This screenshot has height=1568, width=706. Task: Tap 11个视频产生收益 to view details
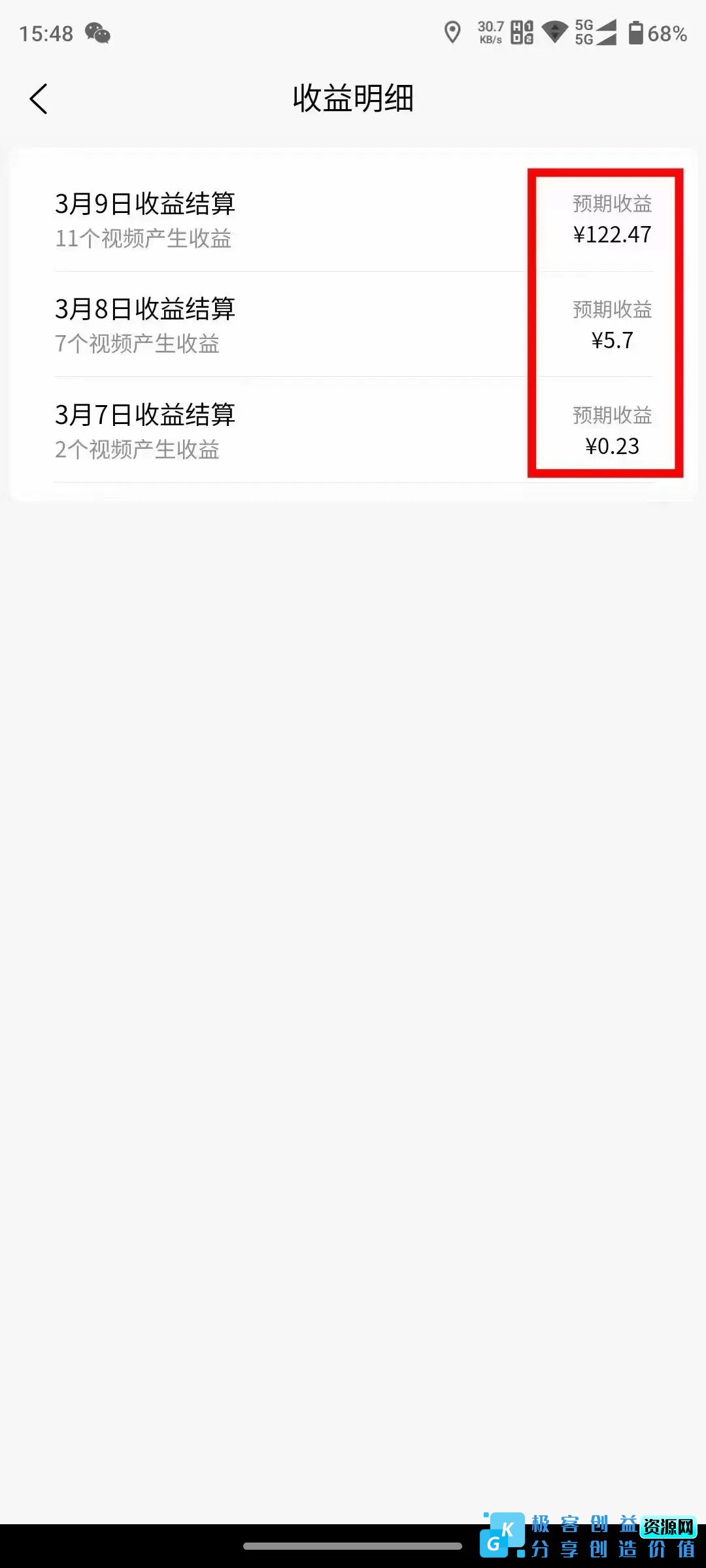point(143,239)
